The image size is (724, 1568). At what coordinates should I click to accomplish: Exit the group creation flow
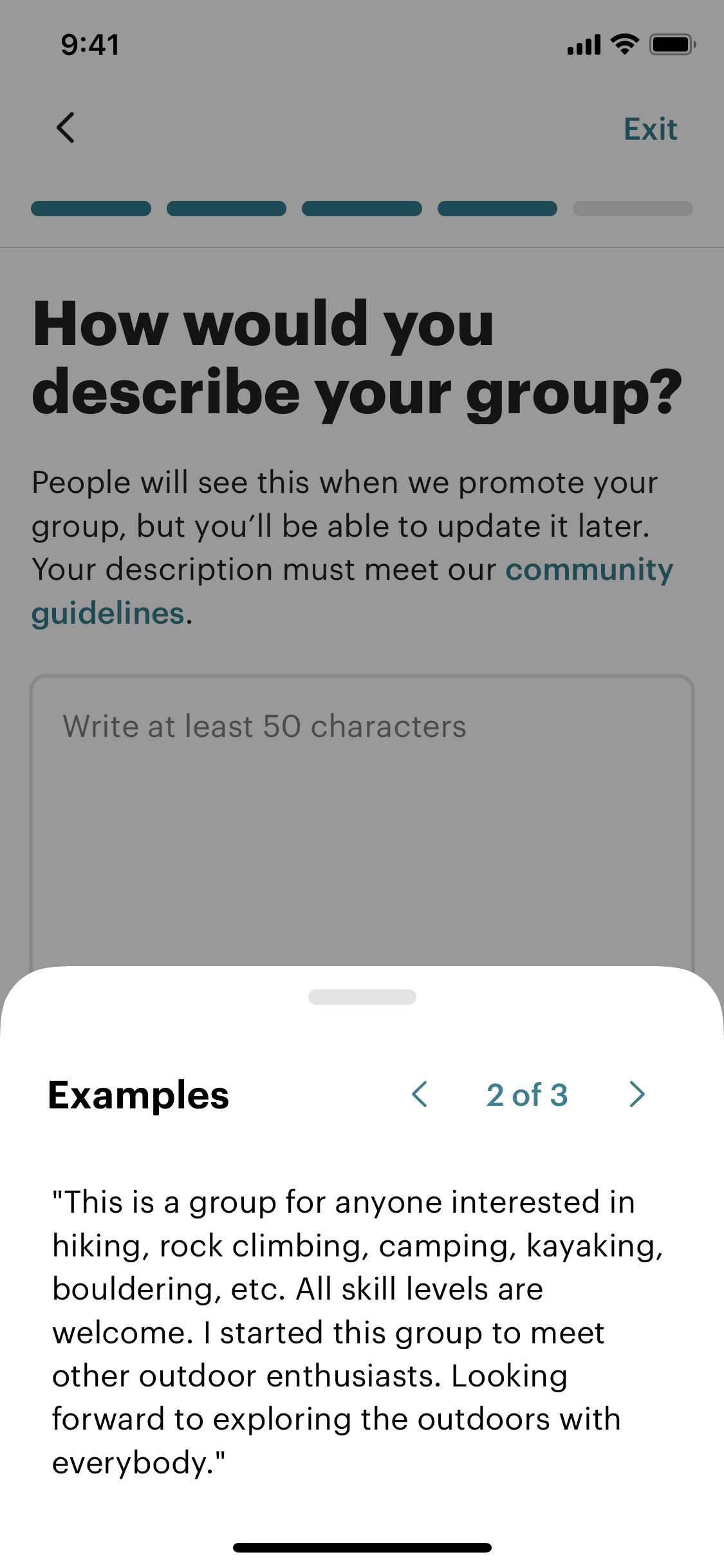point(650,129)
